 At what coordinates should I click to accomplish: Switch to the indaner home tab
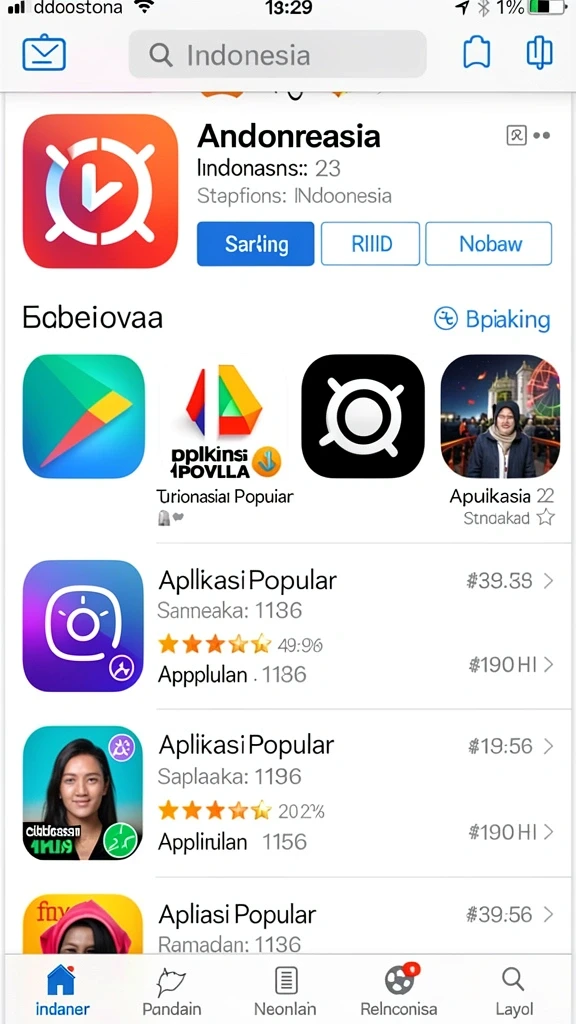[61, 990]
